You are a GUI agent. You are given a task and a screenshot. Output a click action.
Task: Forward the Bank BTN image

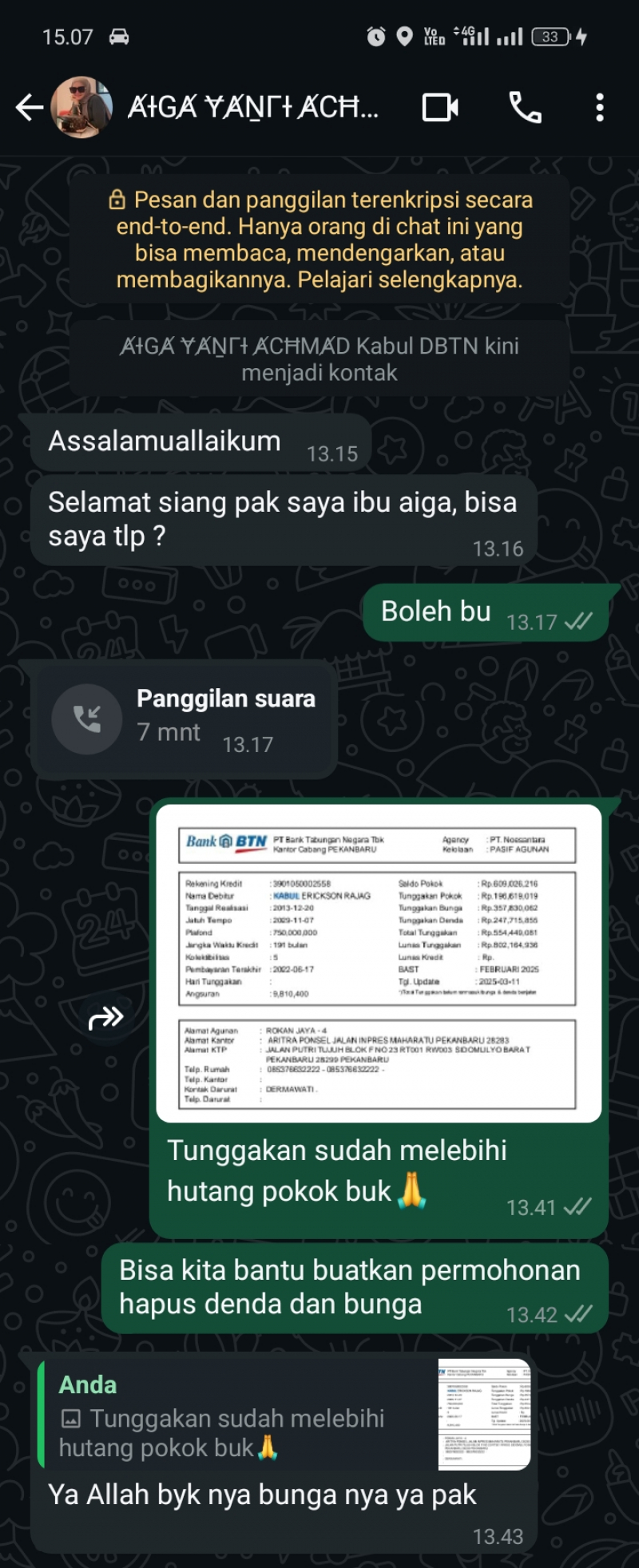[x=106, y=1017]
